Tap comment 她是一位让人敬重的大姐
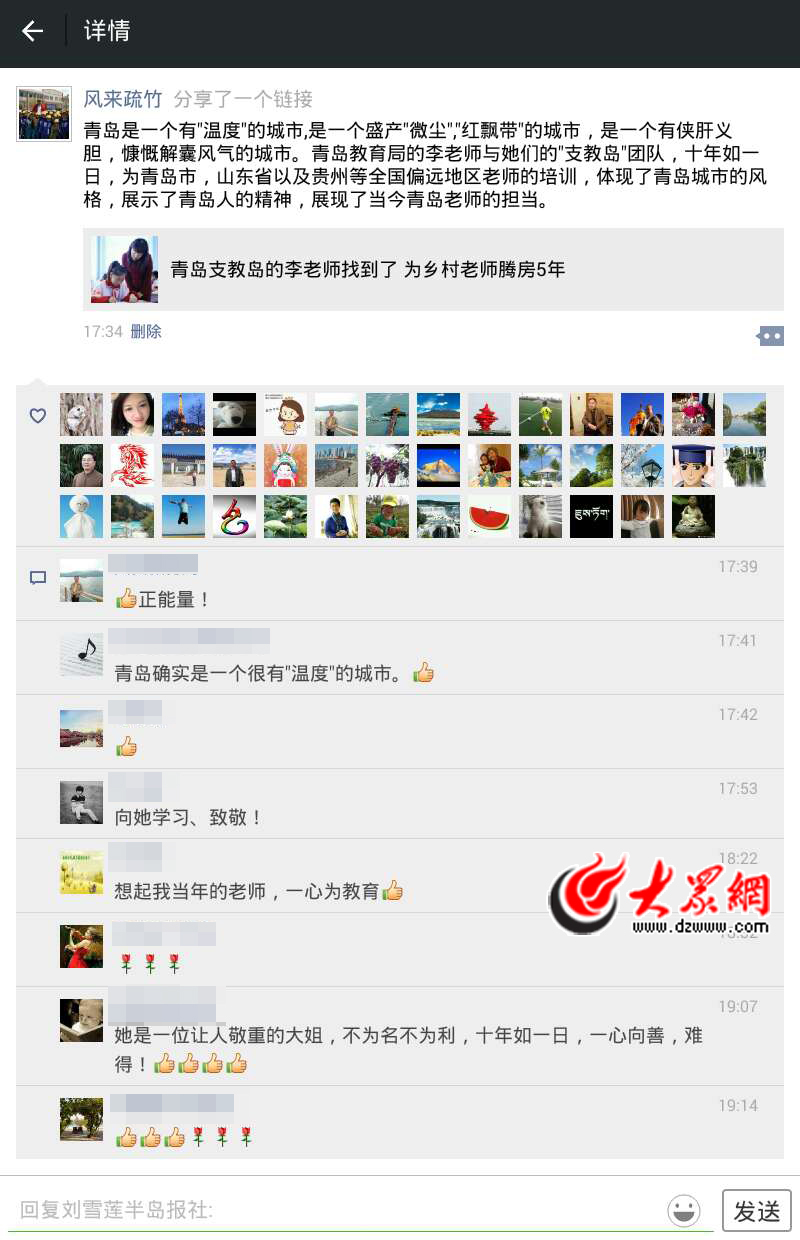The image size is (800, 1240). click(408, 1036)
